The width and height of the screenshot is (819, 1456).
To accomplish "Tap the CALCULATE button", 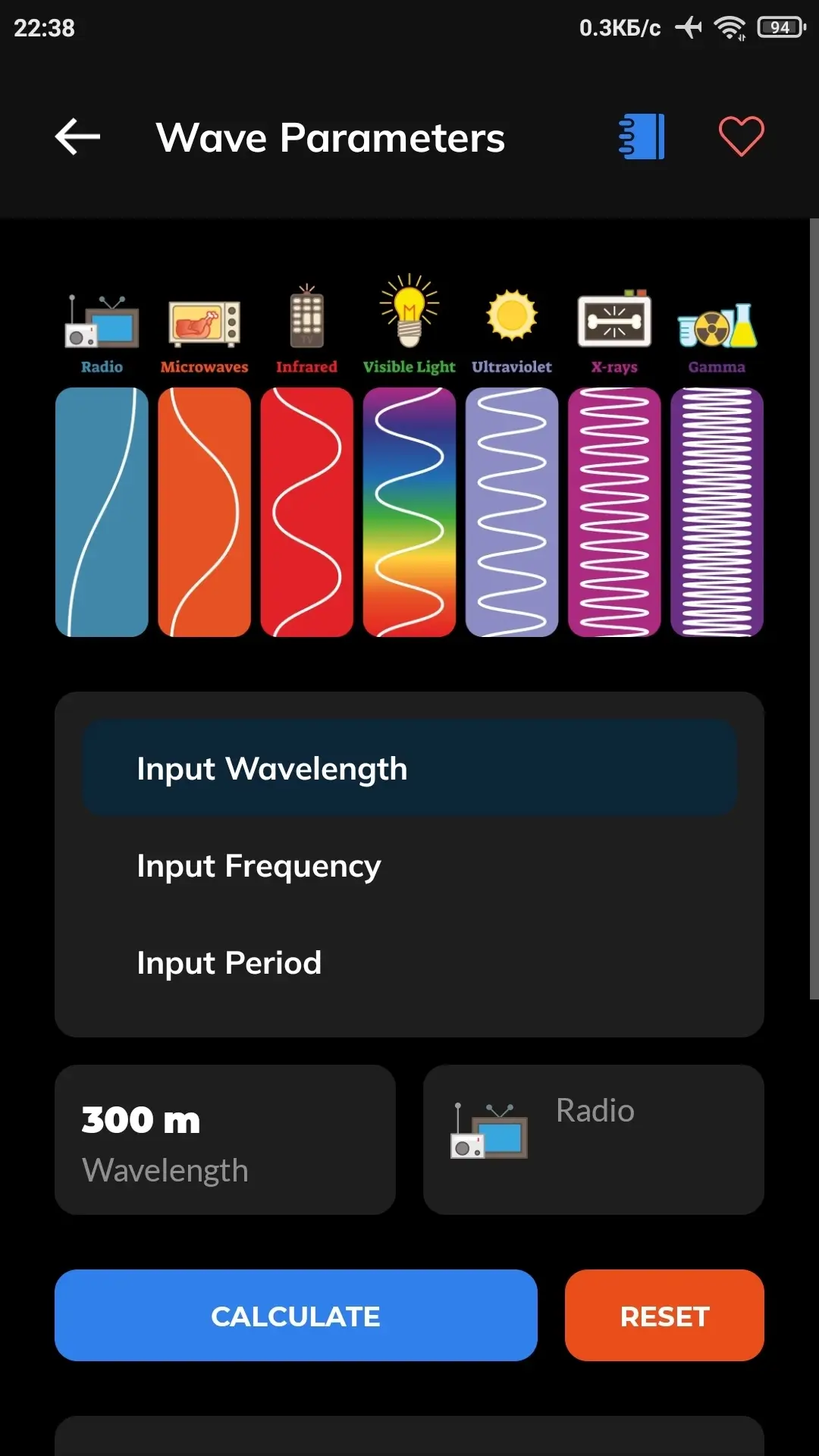I will tap(296, 1316).
